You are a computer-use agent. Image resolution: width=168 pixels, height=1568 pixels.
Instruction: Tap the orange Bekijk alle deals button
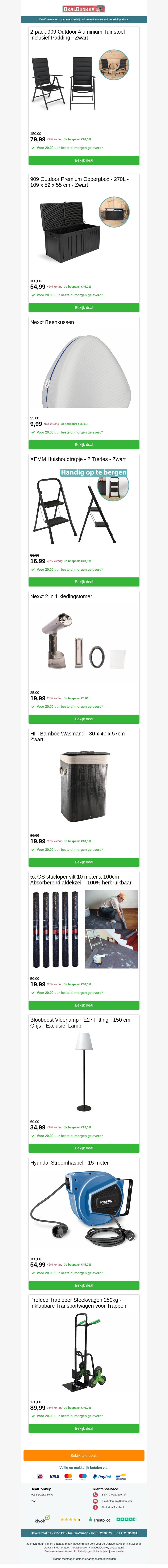click(x=84, y=1455)
